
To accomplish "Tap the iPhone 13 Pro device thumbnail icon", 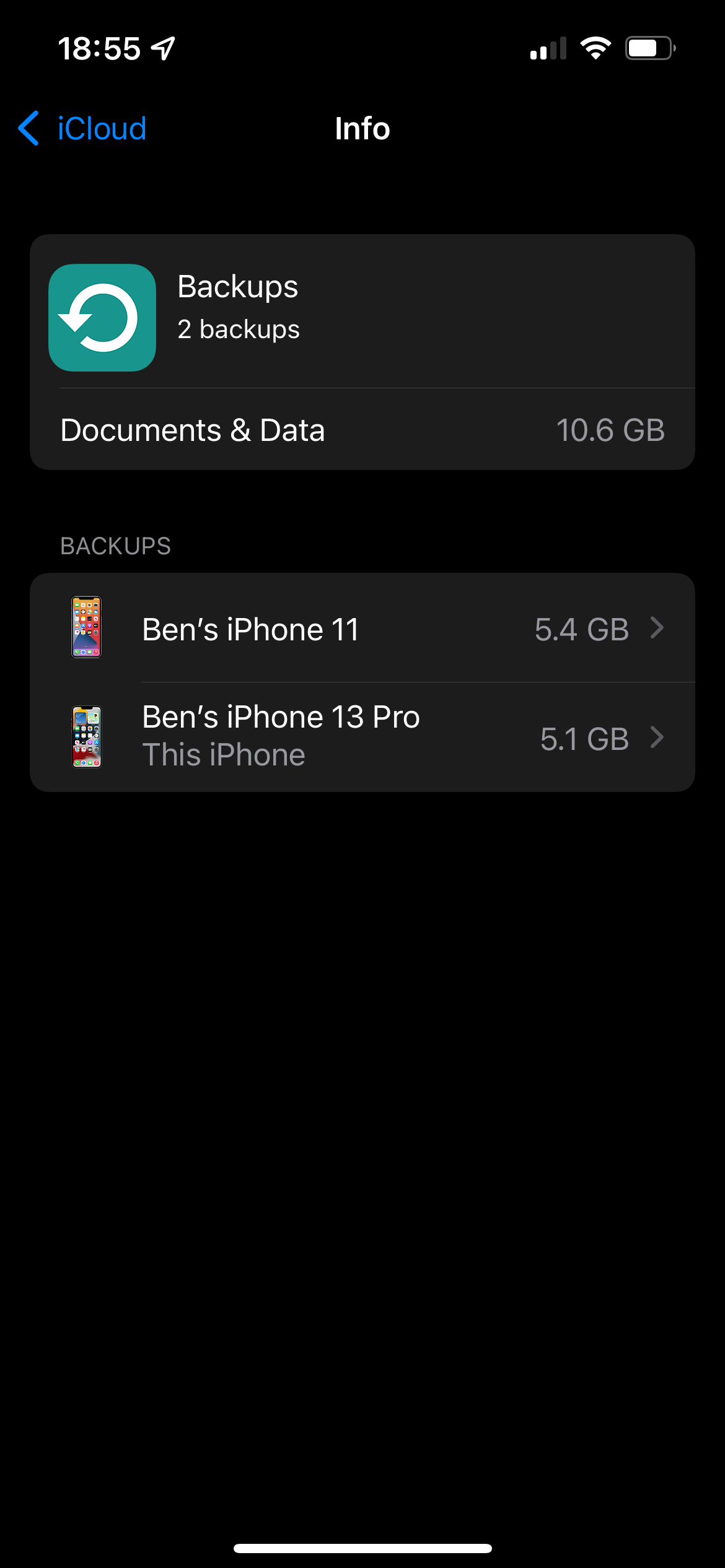I will pos(87,737).
